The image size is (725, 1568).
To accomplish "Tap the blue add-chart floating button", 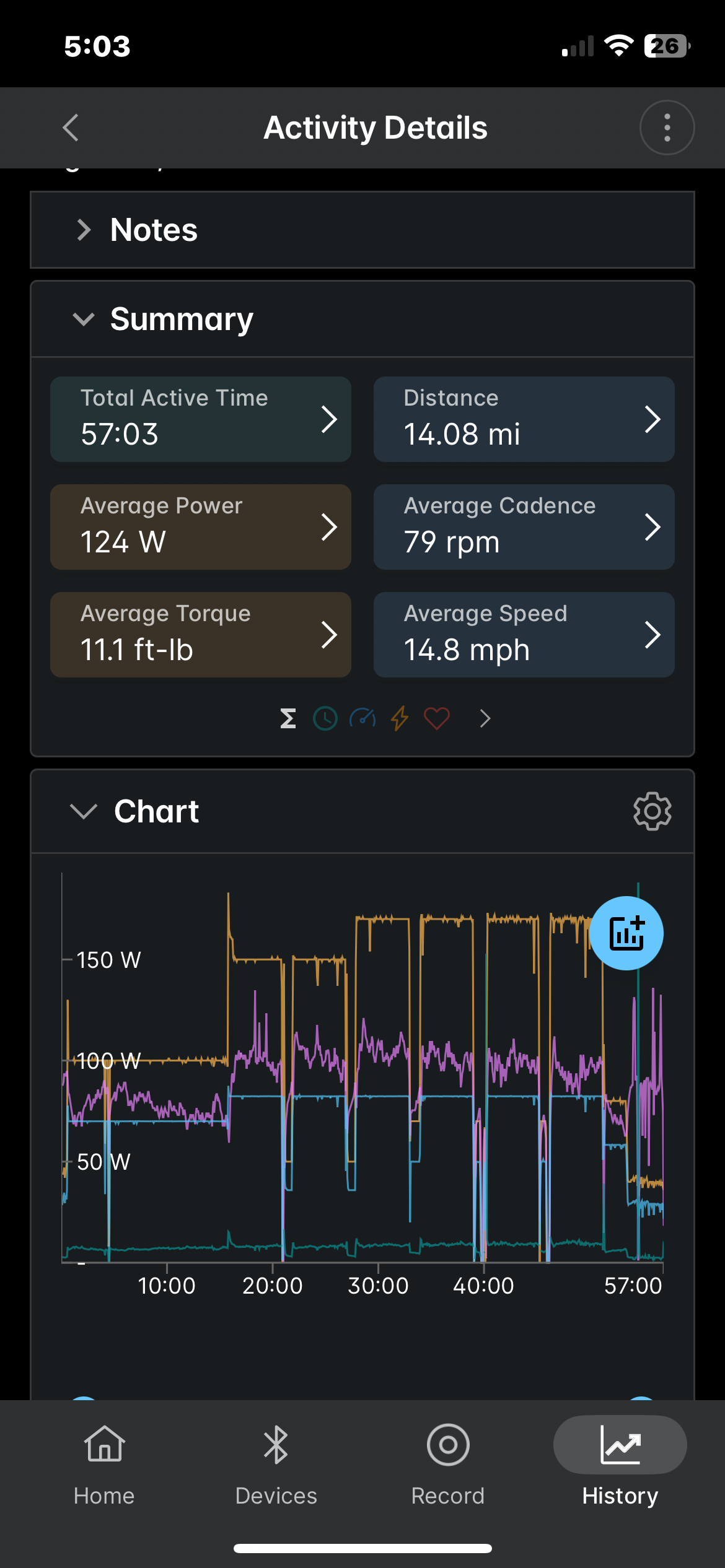I will (x=626, y=933).
